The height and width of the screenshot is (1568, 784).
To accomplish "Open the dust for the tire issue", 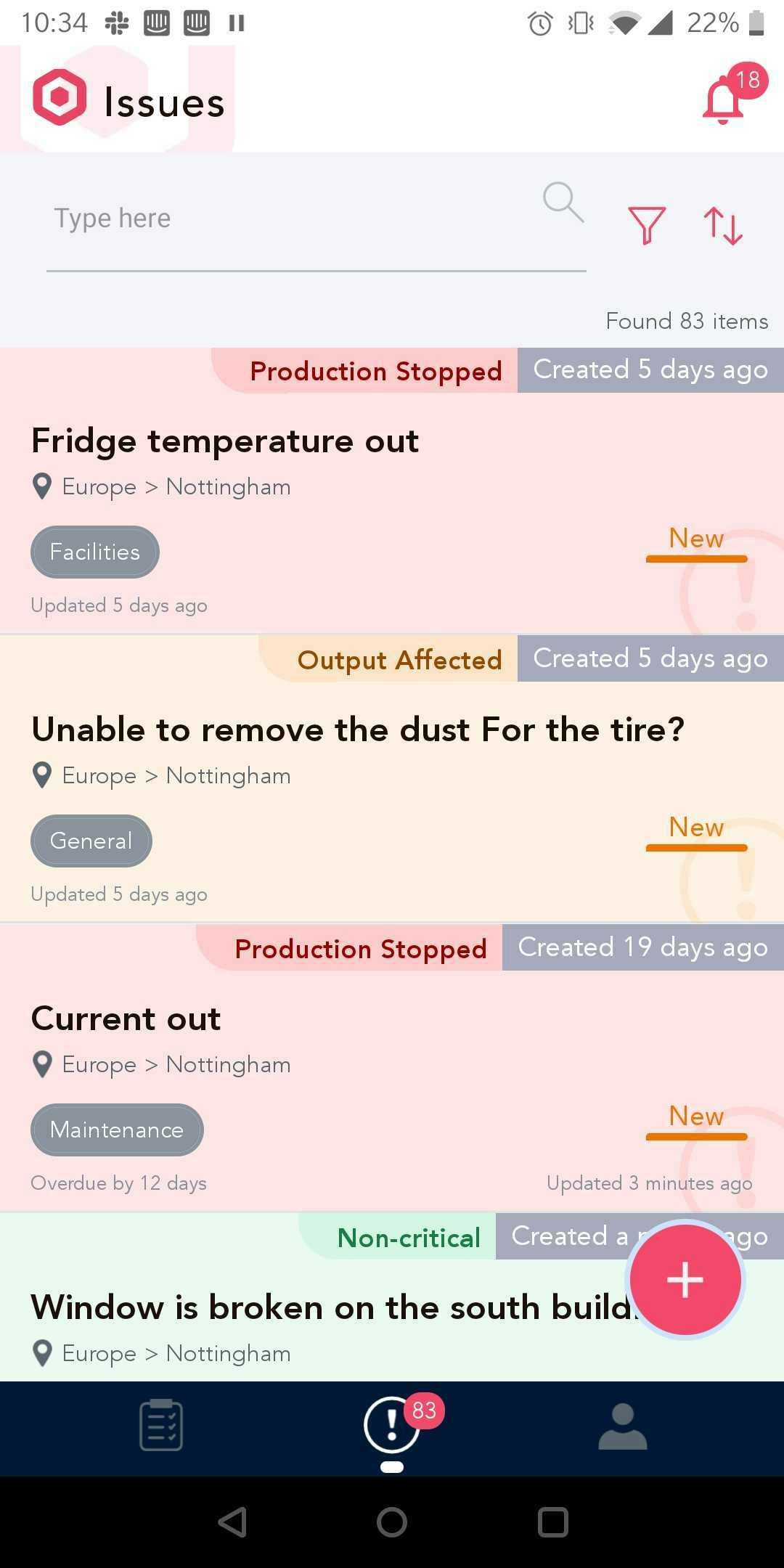I will (357, 730).
